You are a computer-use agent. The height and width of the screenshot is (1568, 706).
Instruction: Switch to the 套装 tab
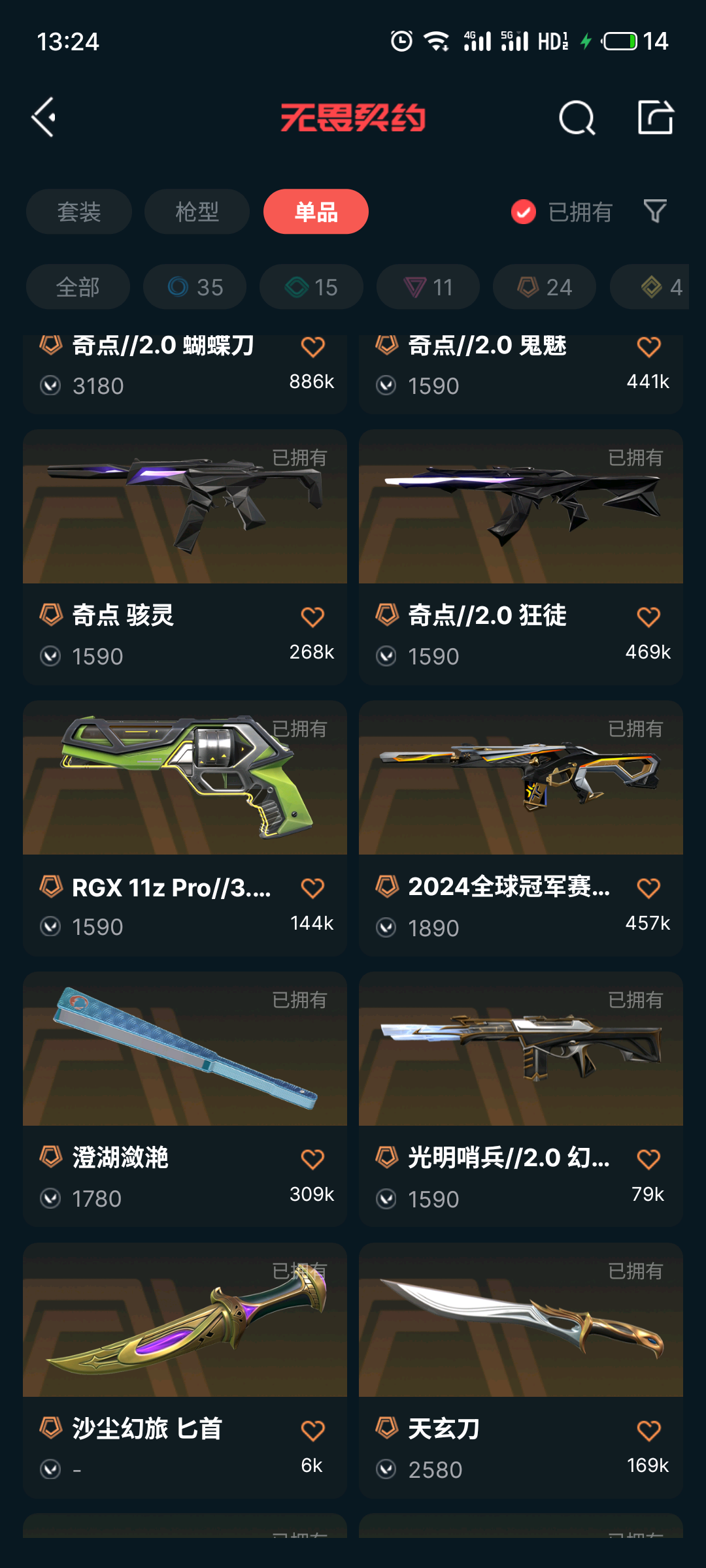(79, 212)
